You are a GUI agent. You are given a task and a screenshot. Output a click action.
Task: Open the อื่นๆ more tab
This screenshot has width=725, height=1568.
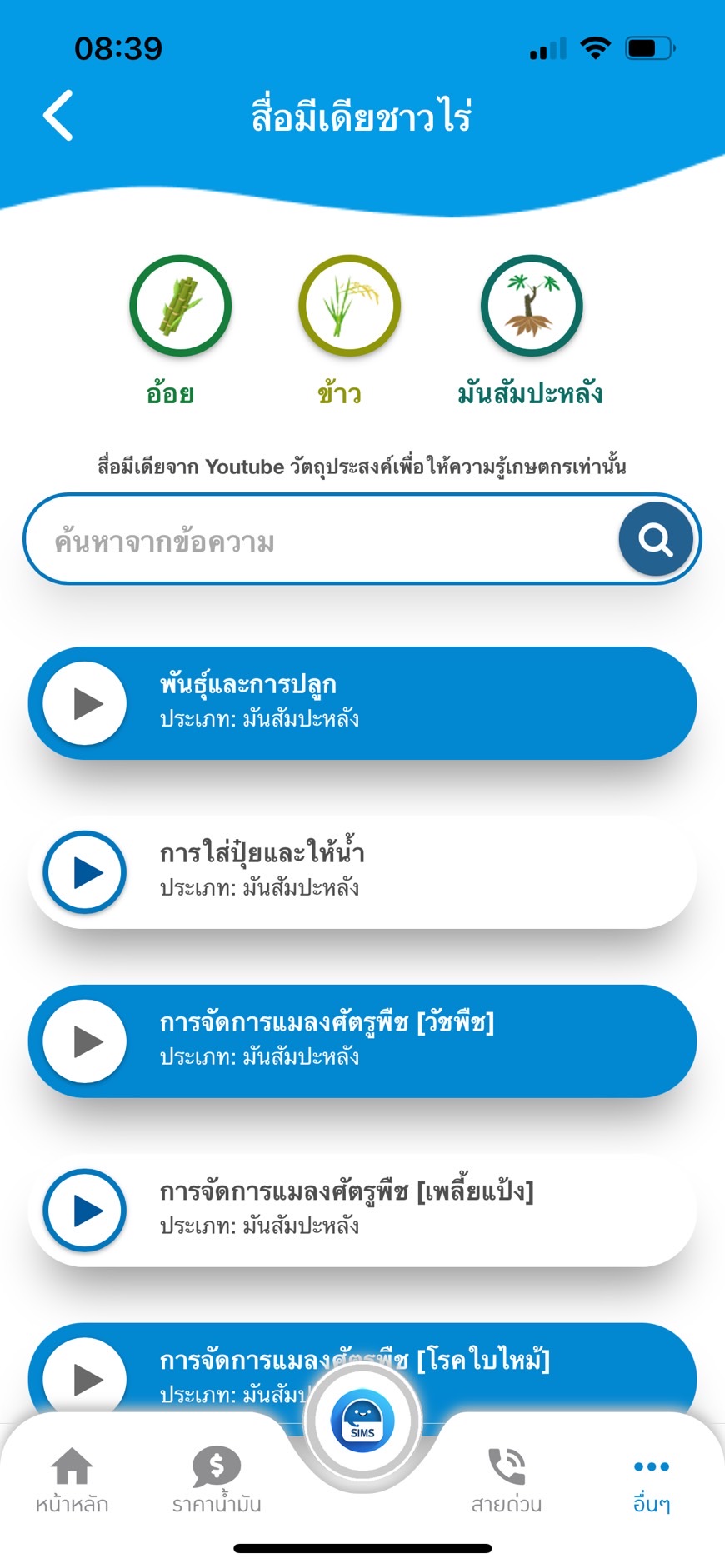coord(651,1480)
